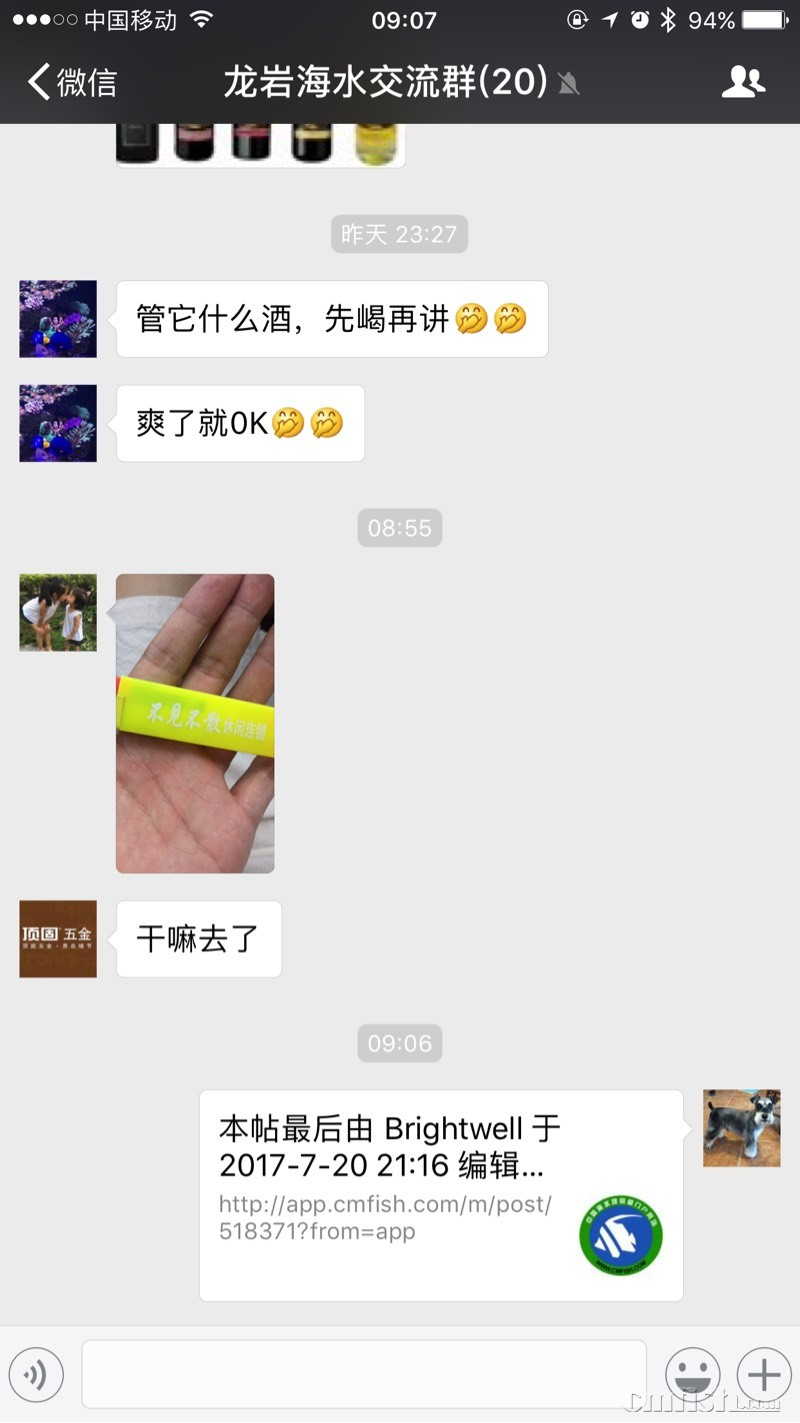800x1423 pixels.
Task: Tap the message text field
Action: [x=364, y=1375]
